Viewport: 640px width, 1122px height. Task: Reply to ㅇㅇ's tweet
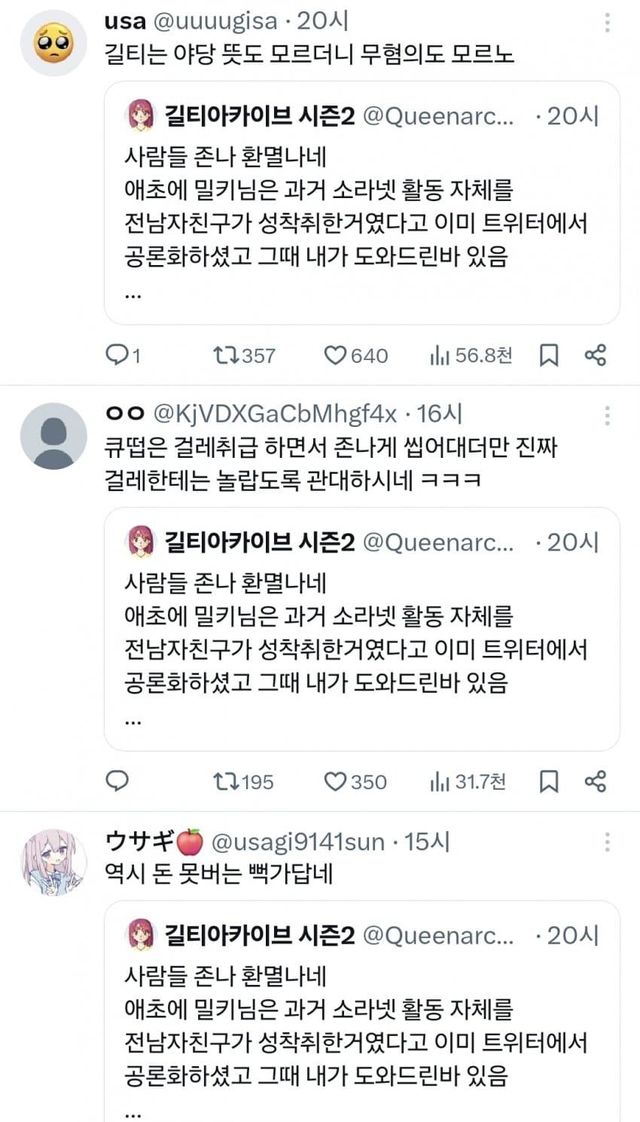[116, 781]
